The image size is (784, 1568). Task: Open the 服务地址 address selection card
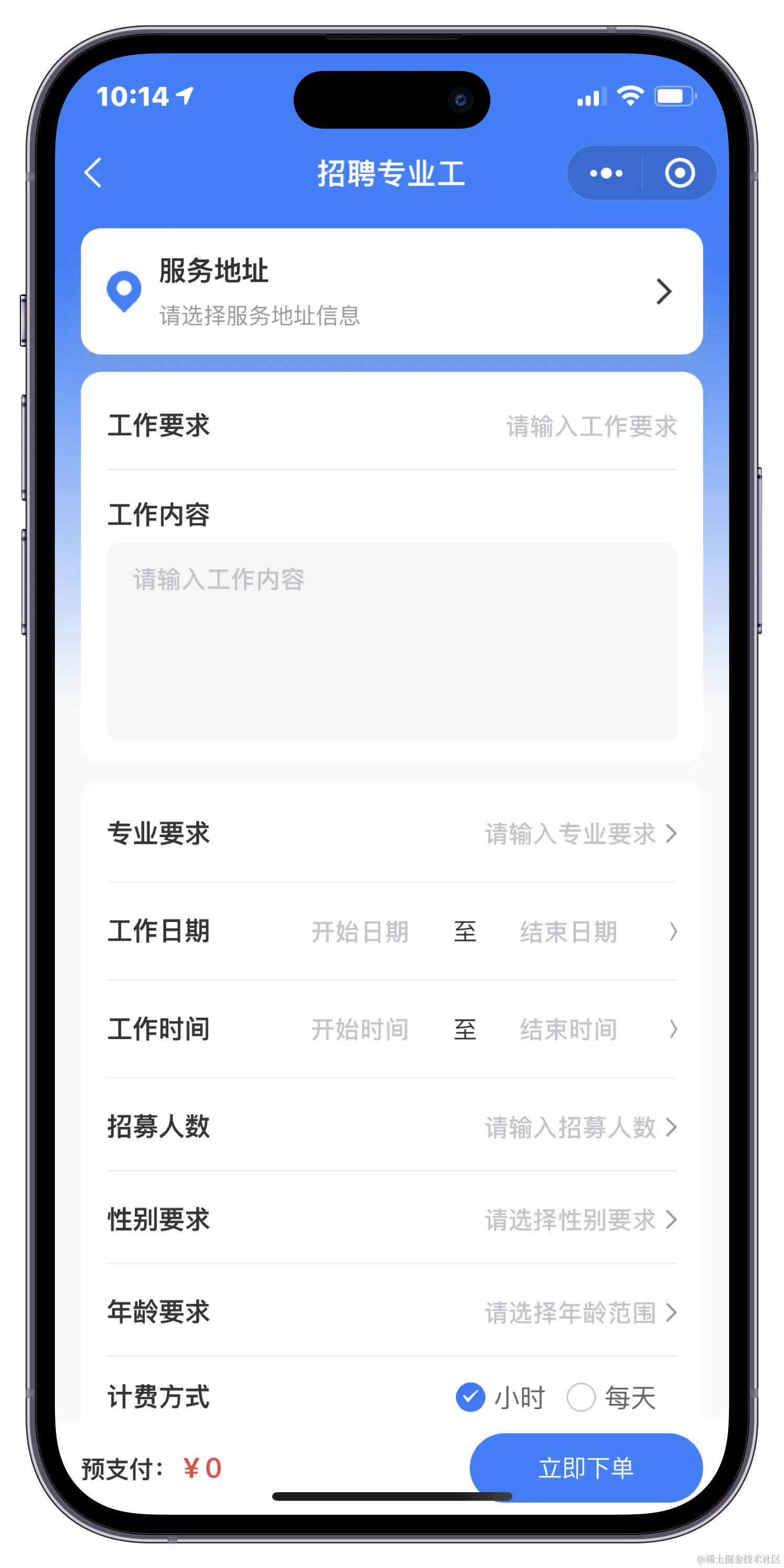click(391, 292)
